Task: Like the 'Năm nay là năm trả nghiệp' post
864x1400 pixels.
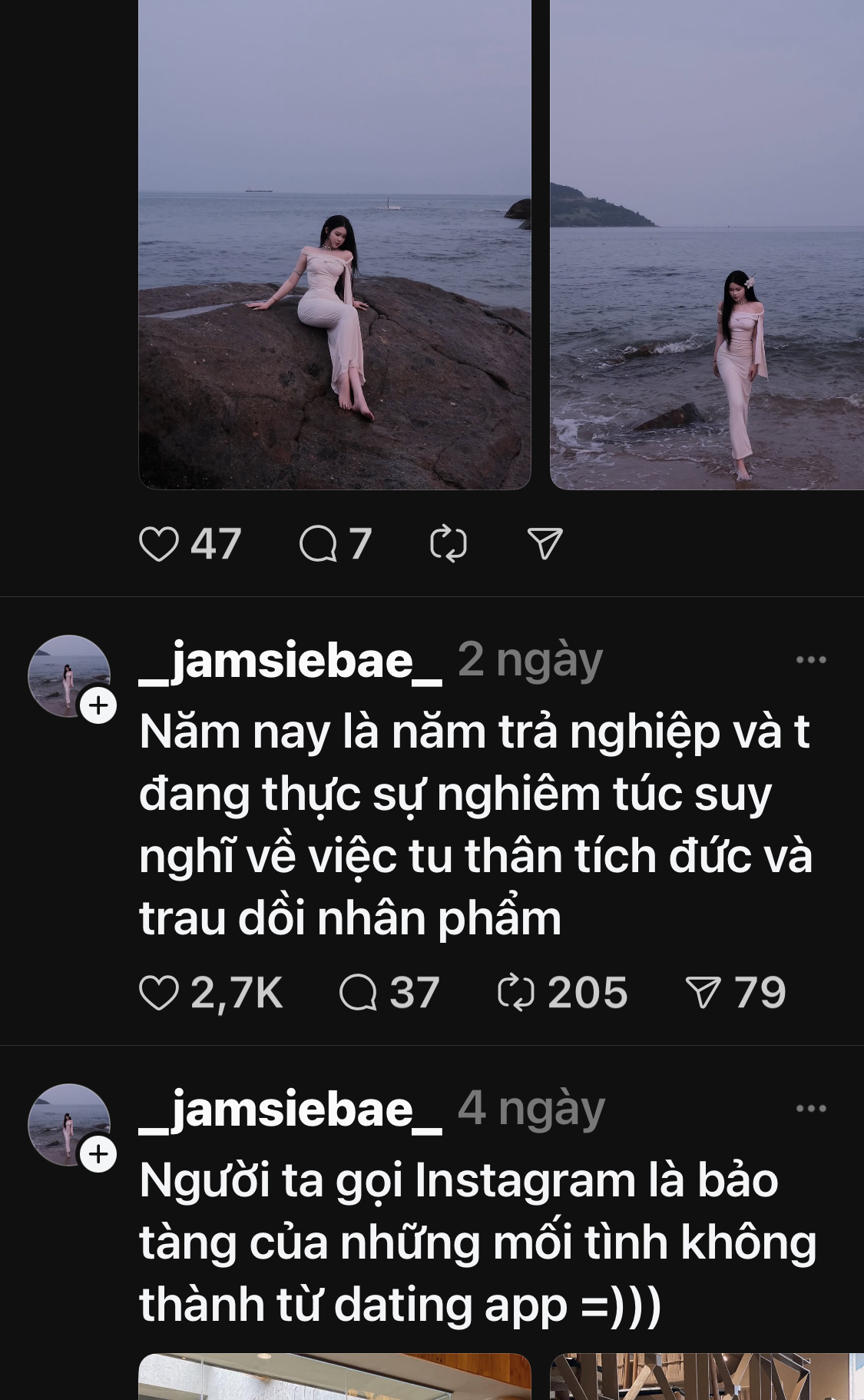Action: (159, 993)
